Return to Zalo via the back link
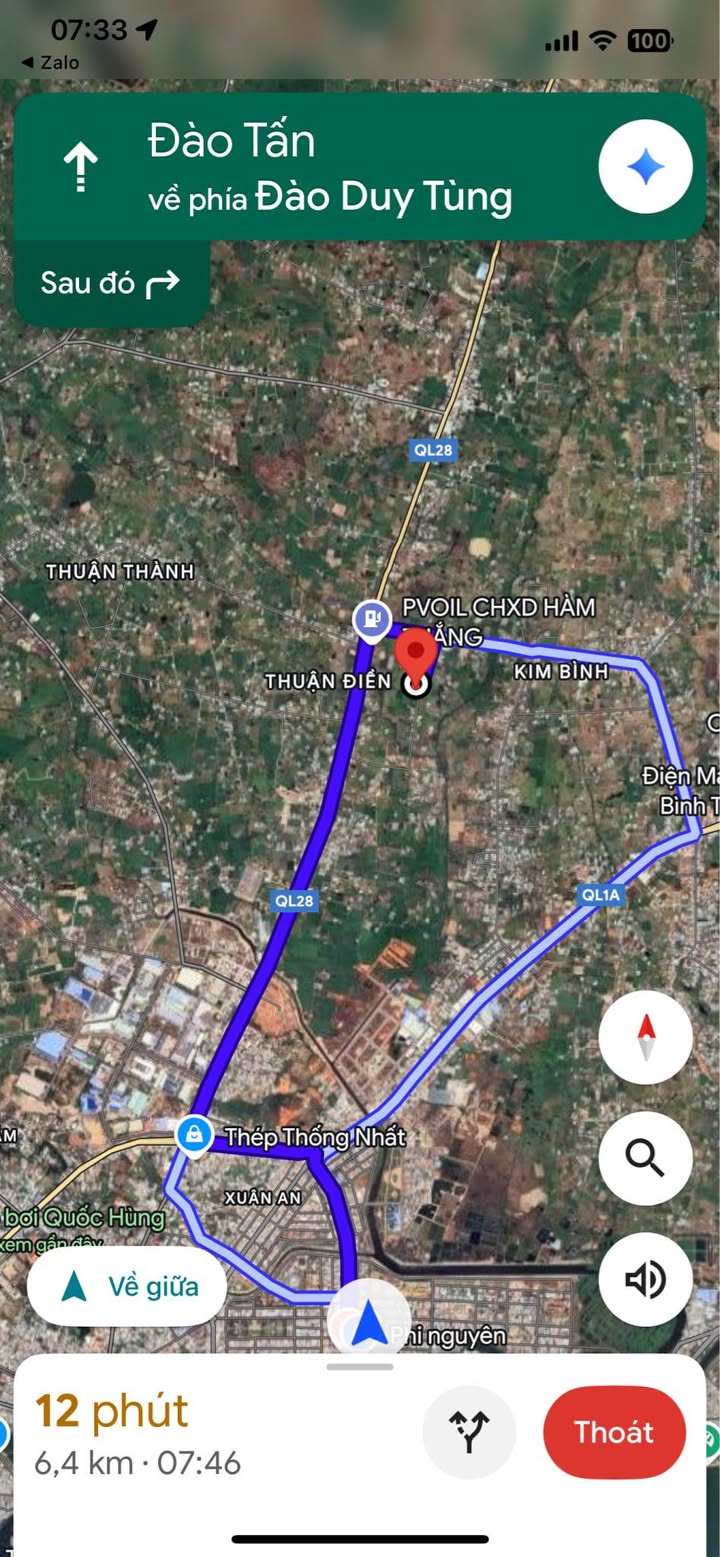Image resolution: width=720 pixels, height=1557 pixels. coord(50,62)
